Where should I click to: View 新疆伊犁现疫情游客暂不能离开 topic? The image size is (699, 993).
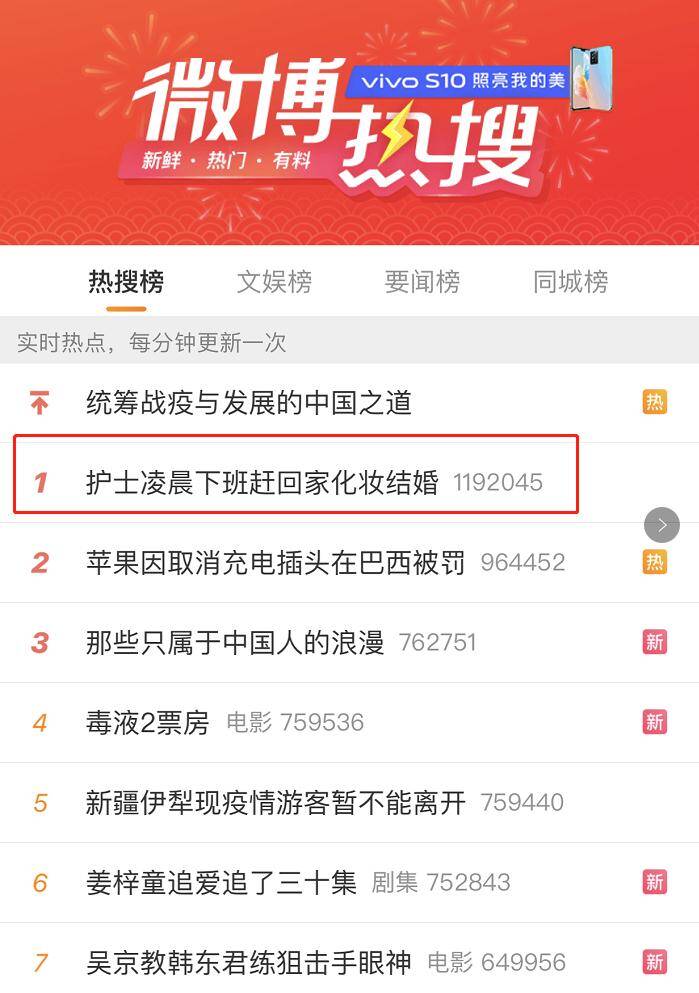[x=275, y=803]
